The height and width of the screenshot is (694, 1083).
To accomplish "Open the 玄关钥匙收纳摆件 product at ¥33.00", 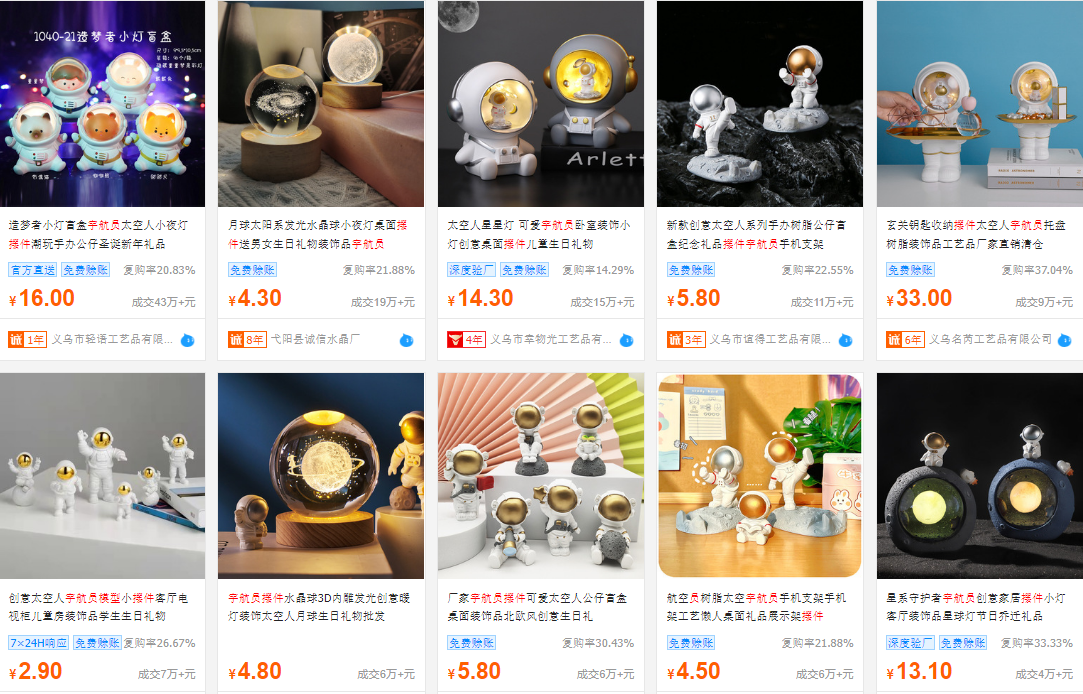I will tap(979, 104).
